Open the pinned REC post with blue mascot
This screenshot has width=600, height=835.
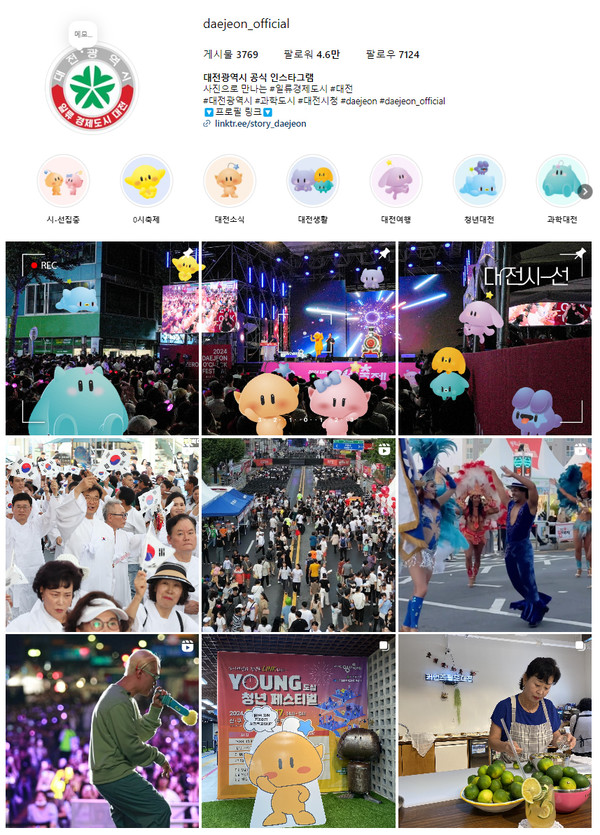[x=102, y=337]
